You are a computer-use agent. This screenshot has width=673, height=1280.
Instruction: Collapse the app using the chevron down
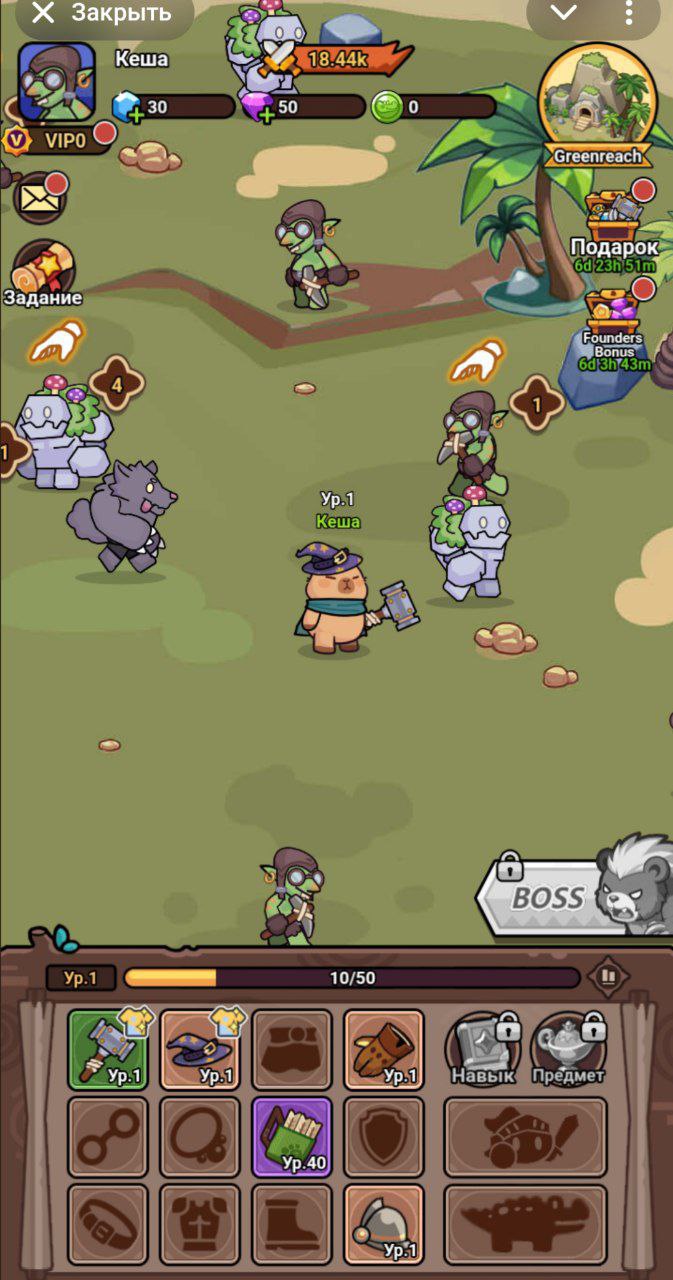(564, 14)
